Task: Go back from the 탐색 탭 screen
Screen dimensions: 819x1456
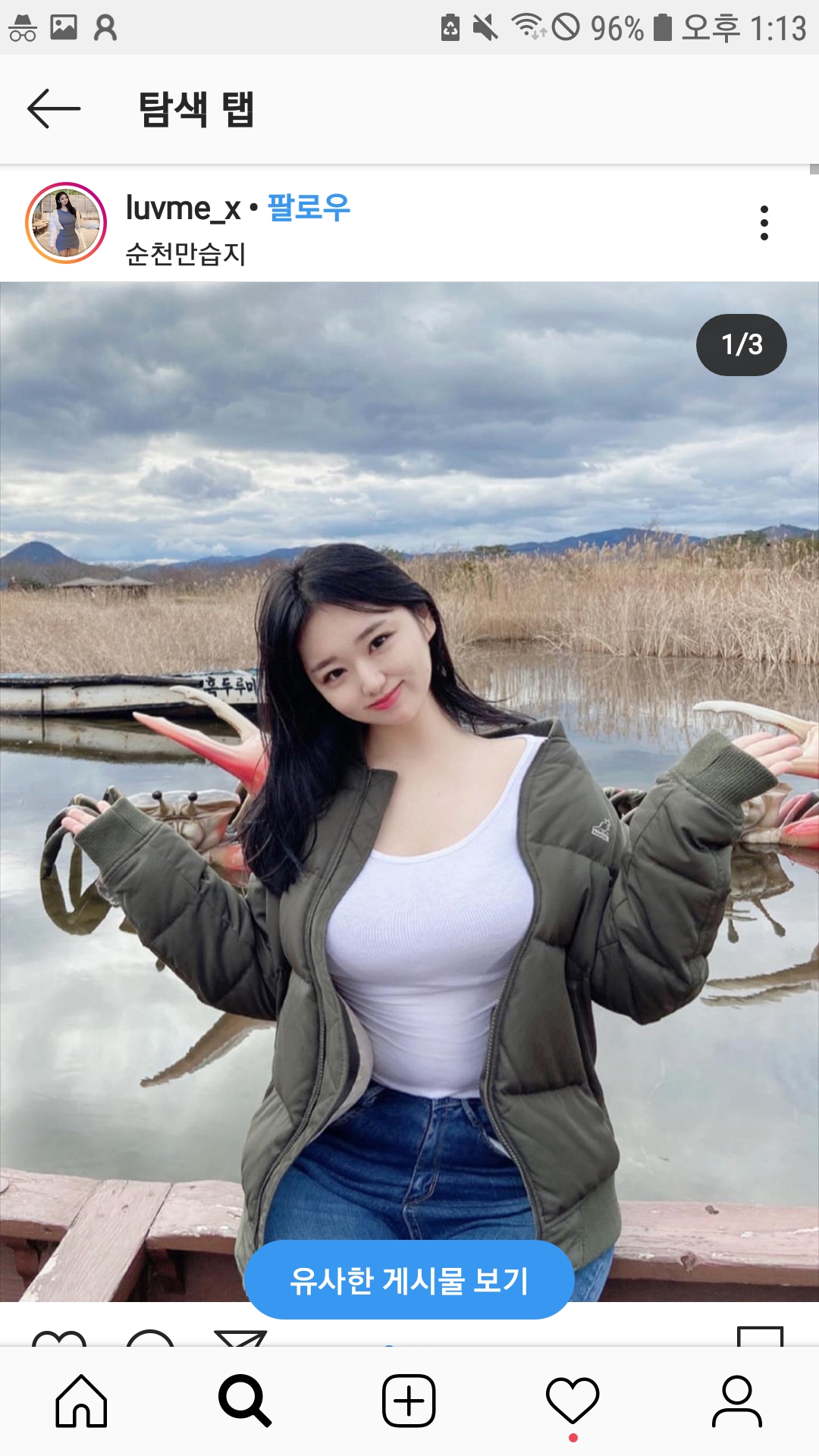Action: [x=53, y=108]
